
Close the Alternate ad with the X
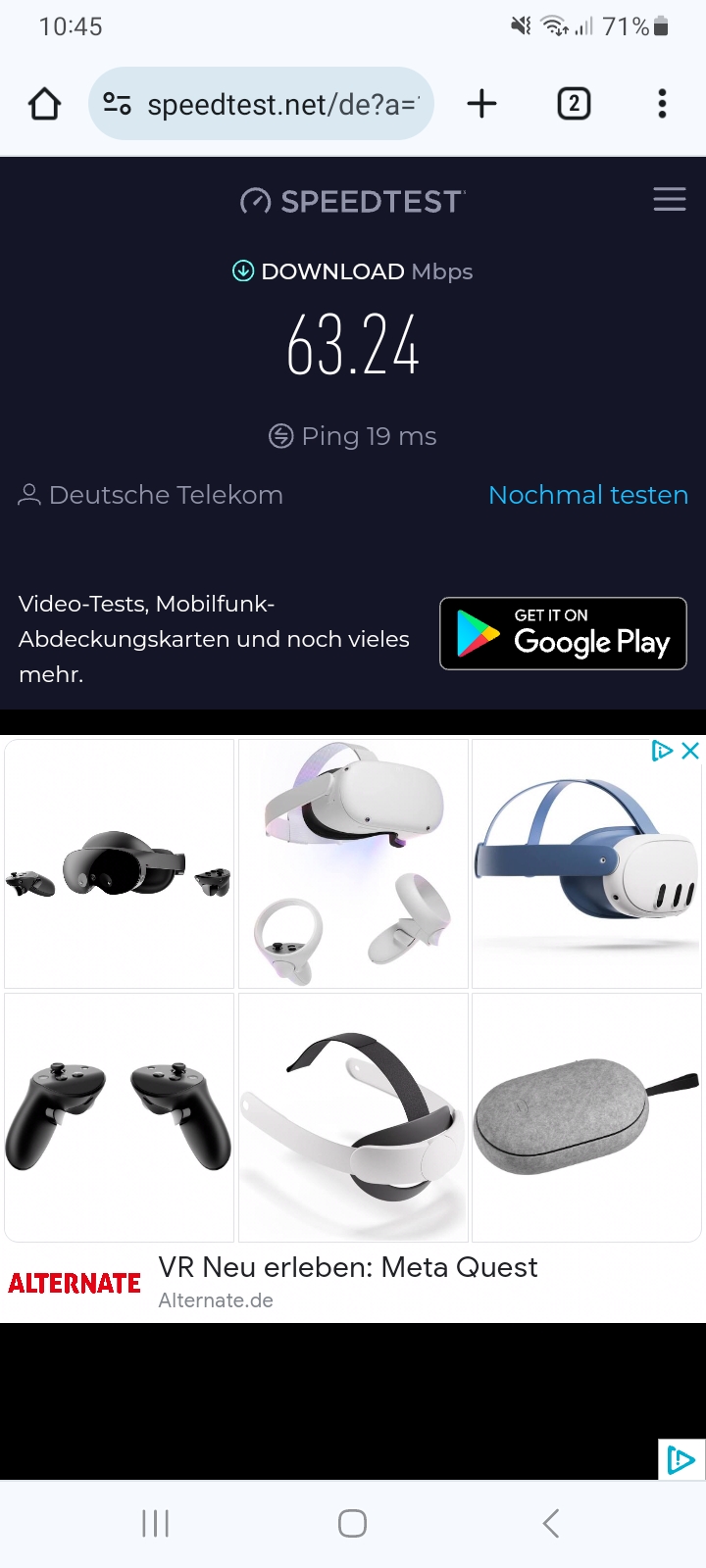[x=690, y=751]
